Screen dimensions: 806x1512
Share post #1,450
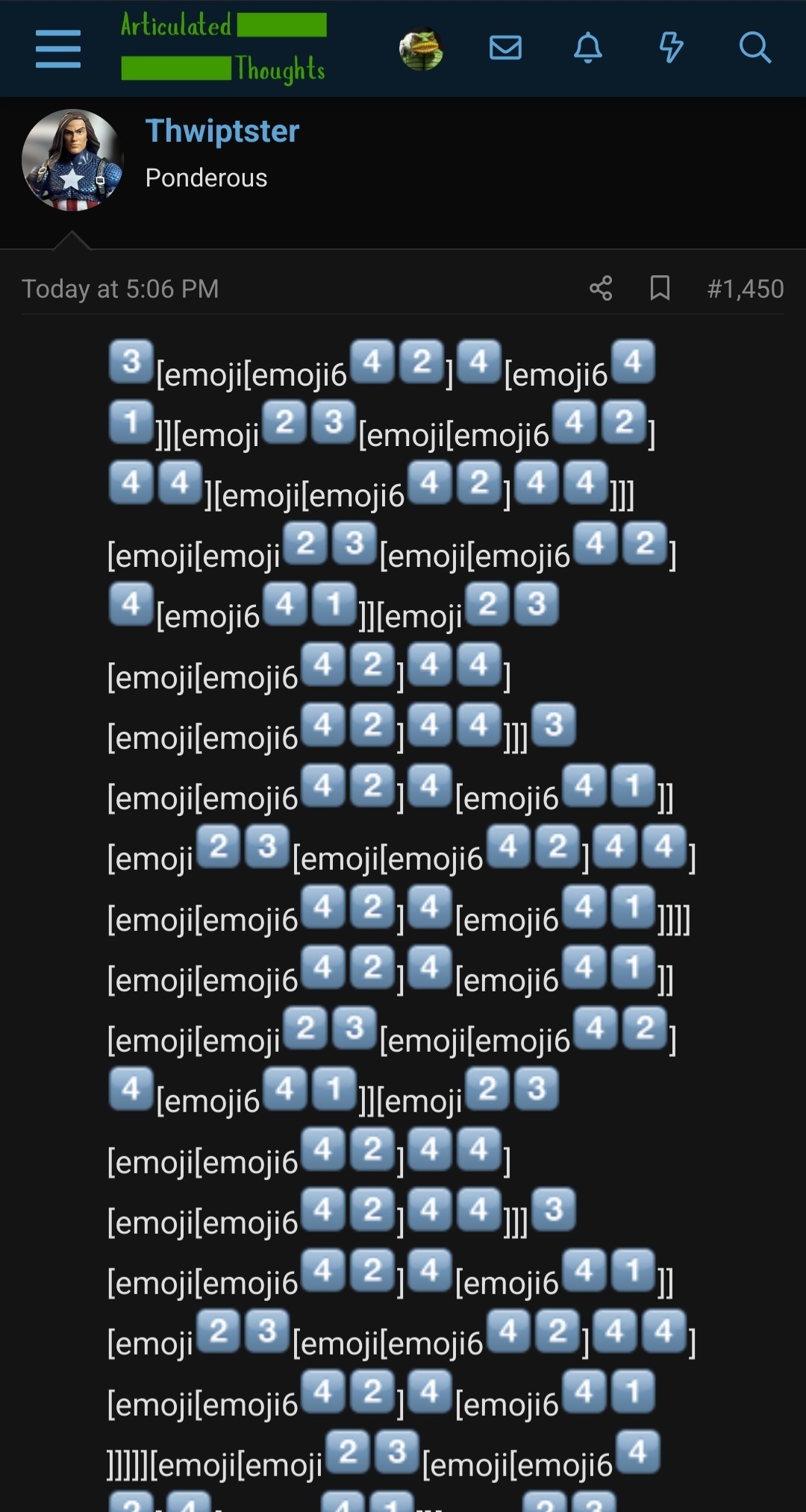tap(601, 288)
